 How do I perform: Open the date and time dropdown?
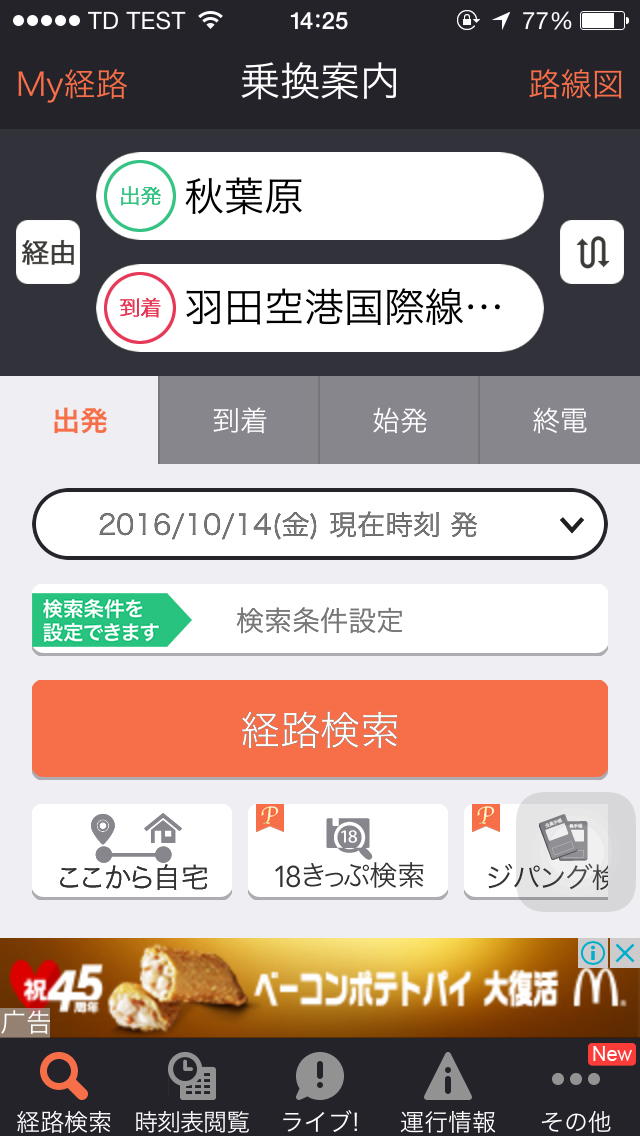pos(320,524)
